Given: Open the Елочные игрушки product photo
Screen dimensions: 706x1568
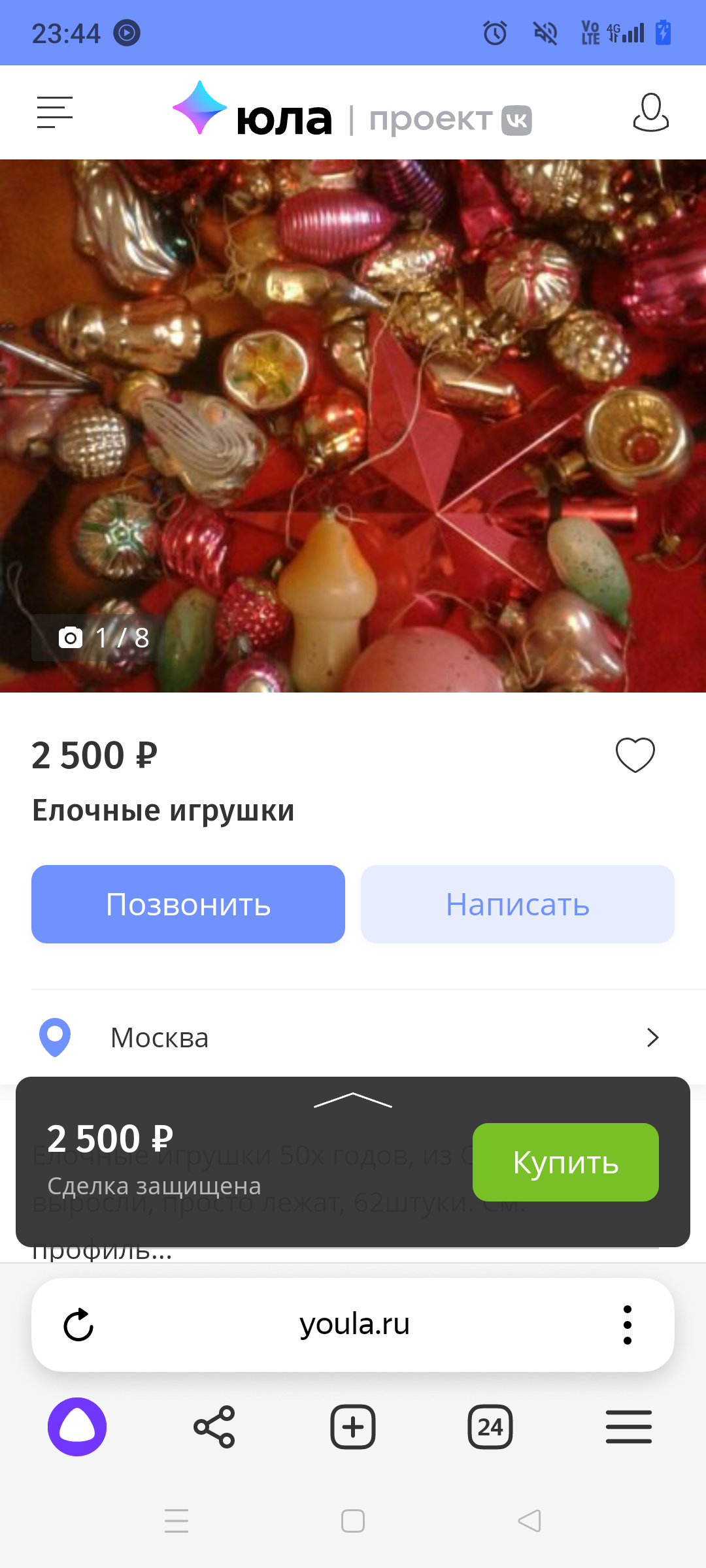Looking at the screenshot, I should (353, 425).
